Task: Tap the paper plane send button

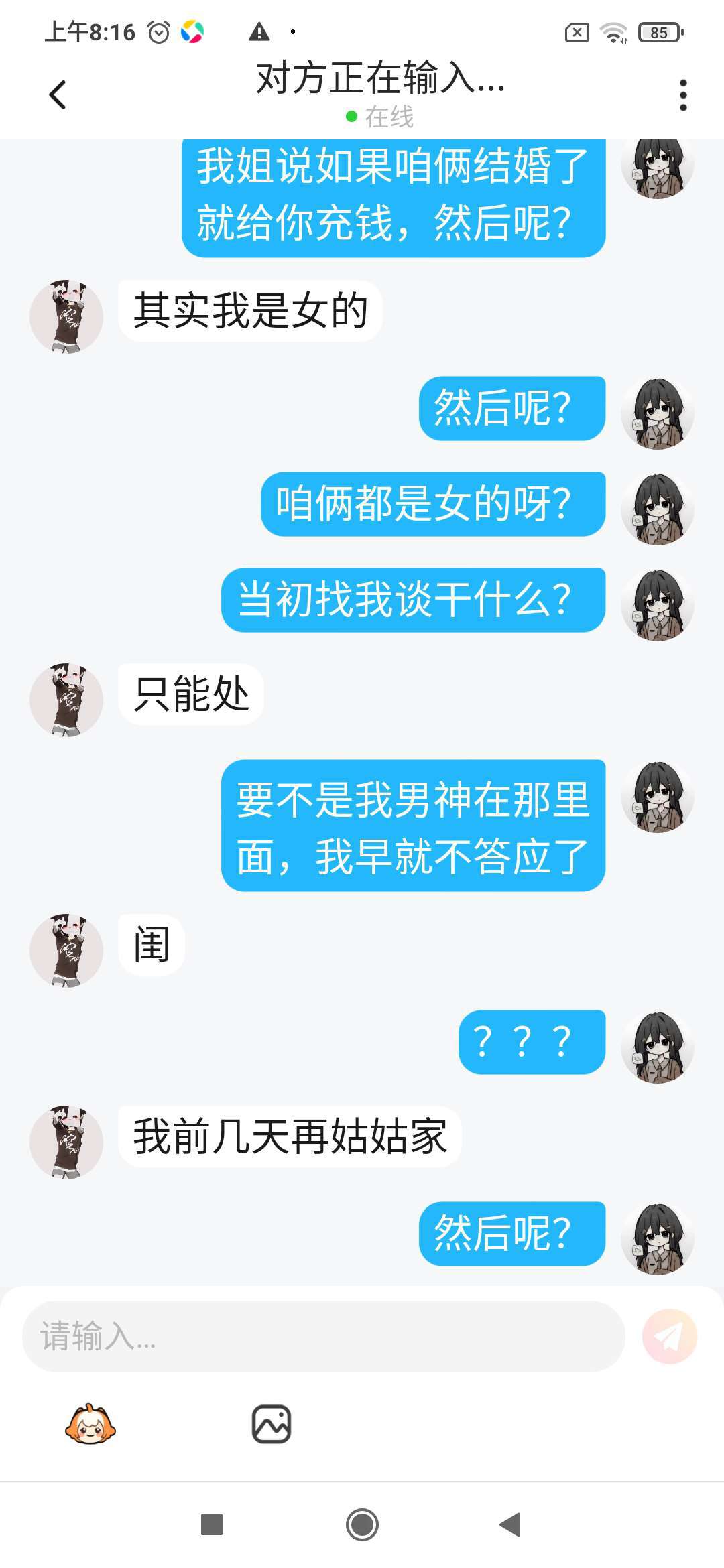Action: [669, 1336]
